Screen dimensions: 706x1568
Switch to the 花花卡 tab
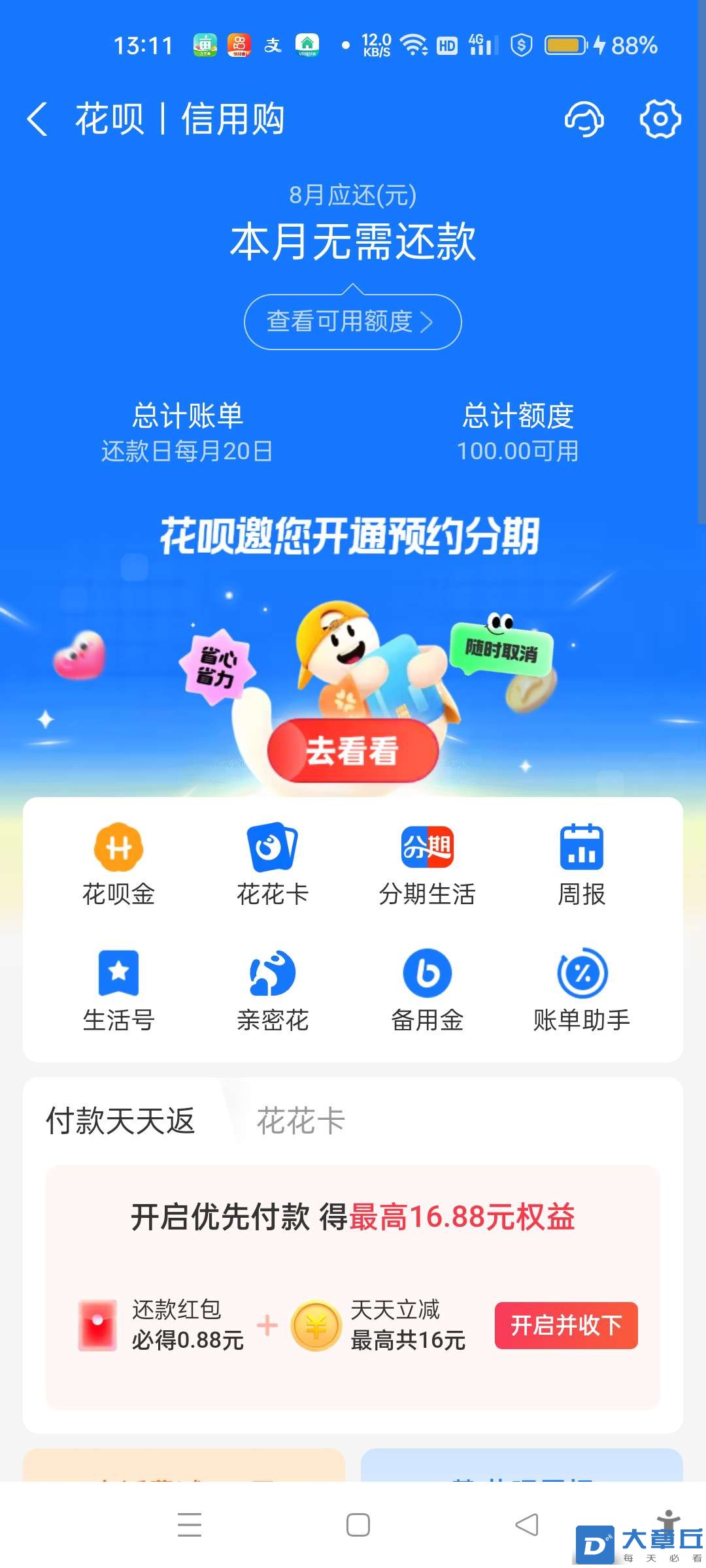[301, 1121]
